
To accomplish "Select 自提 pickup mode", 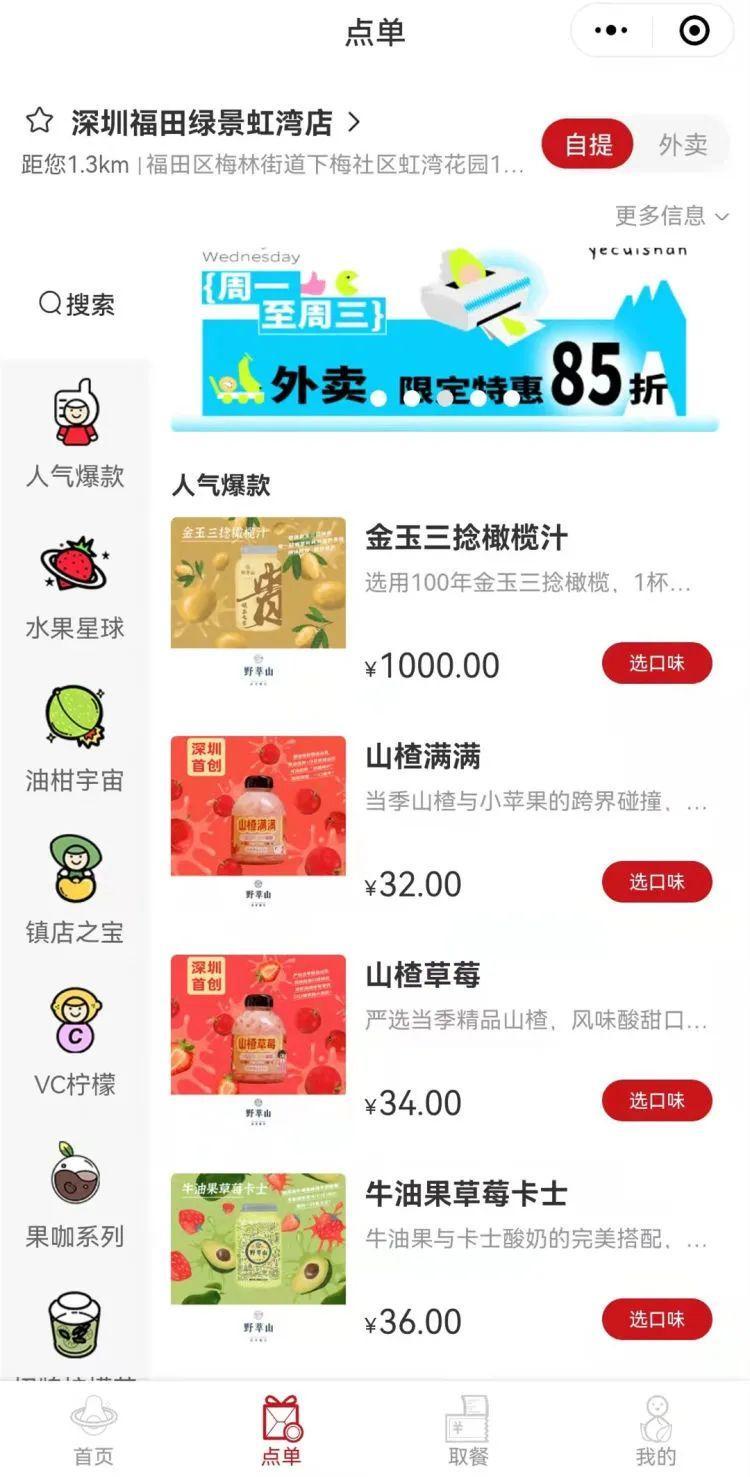I will (x=588, y=145).
